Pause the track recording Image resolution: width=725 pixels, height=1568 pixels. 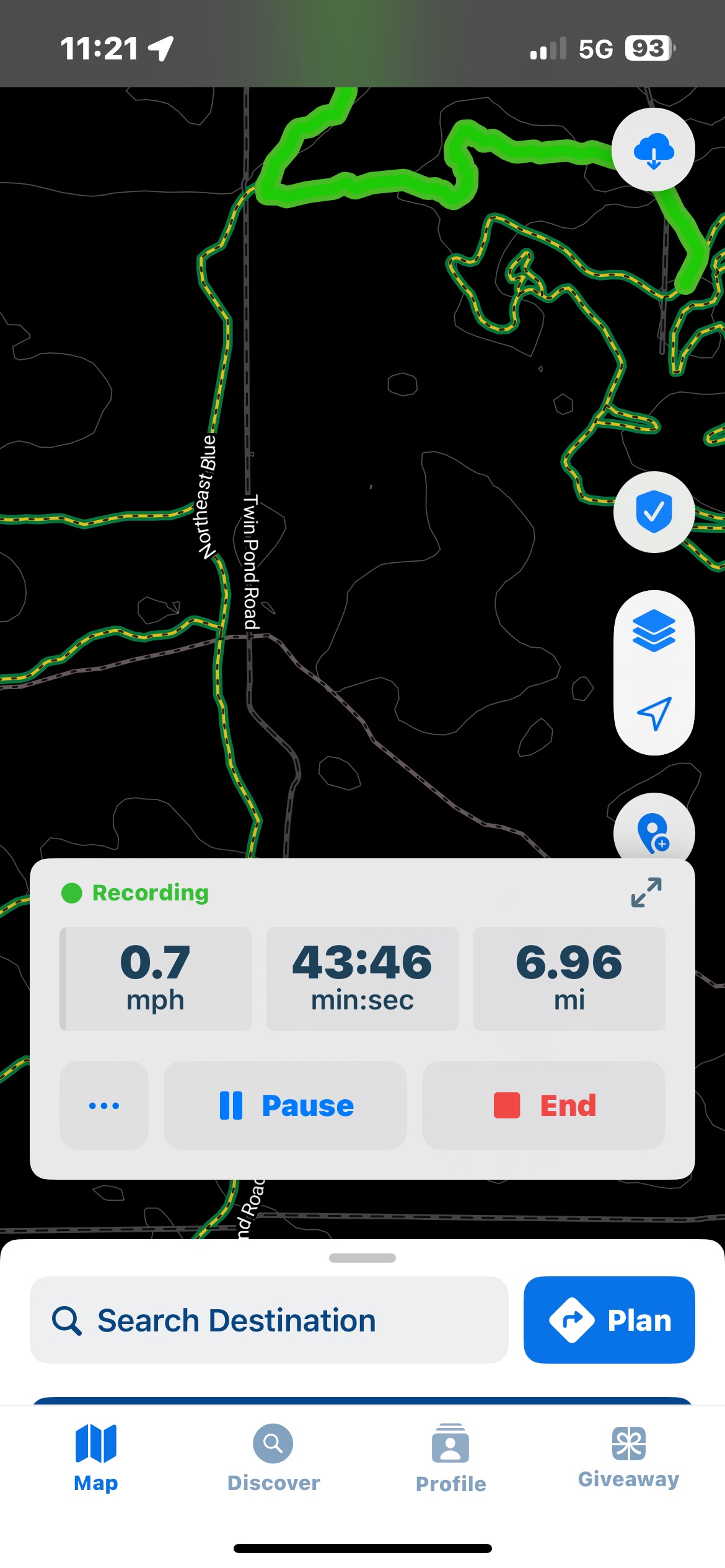click(285, 1105)
